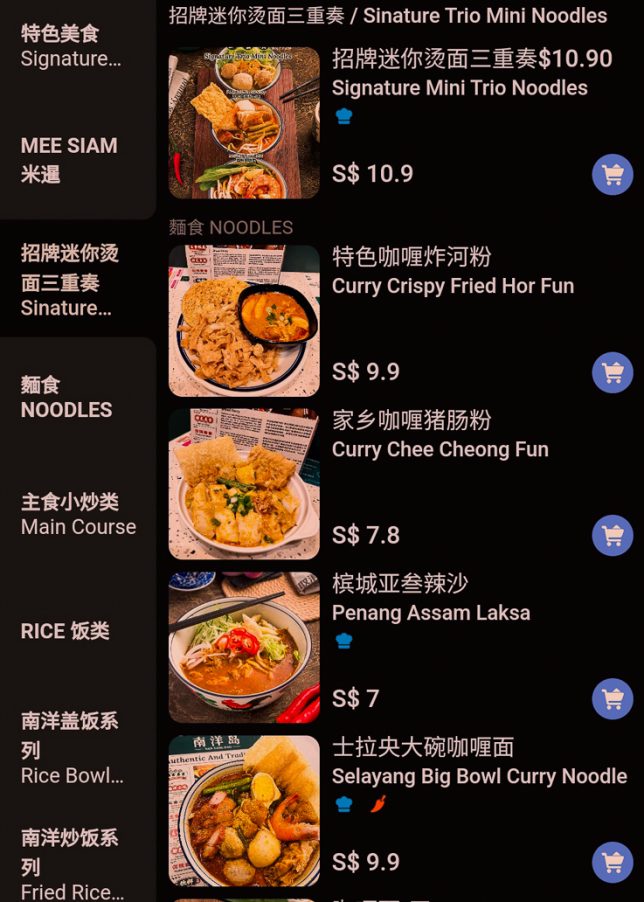Add Curry Crispy Fried Hor Fun to cart
Viewport: 644px width, 902px height.
click(612, 373)
